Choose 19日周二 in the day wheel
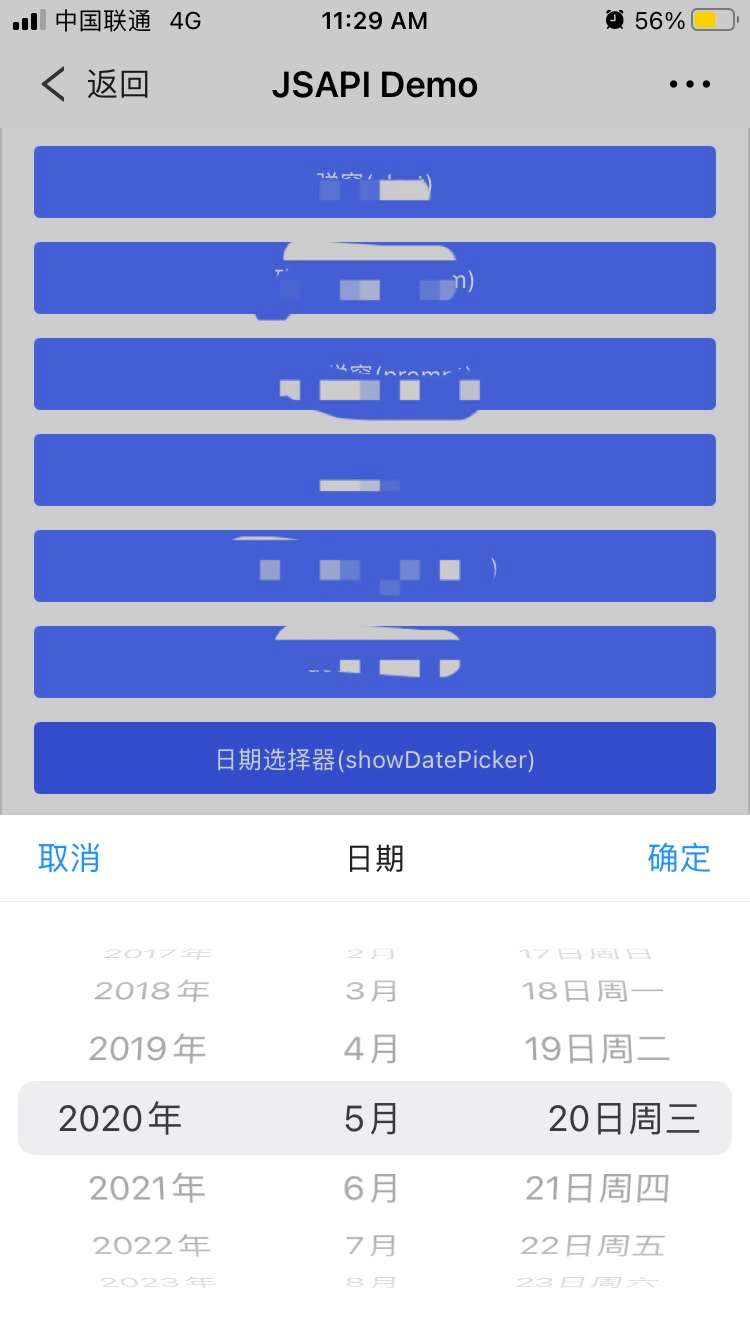The image size is (750, 1334). coord(597,1048)
